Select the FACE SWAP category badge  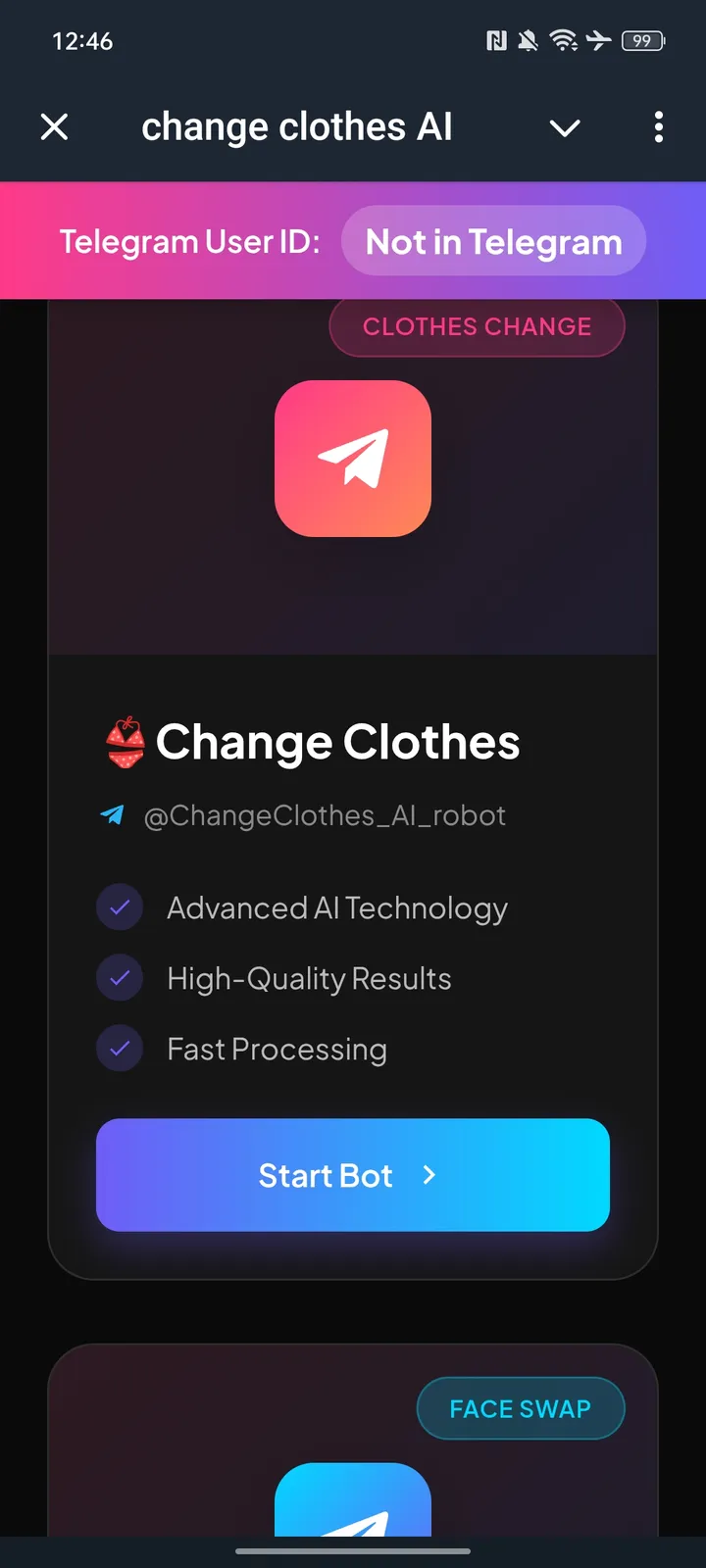tap(521, 1408)
